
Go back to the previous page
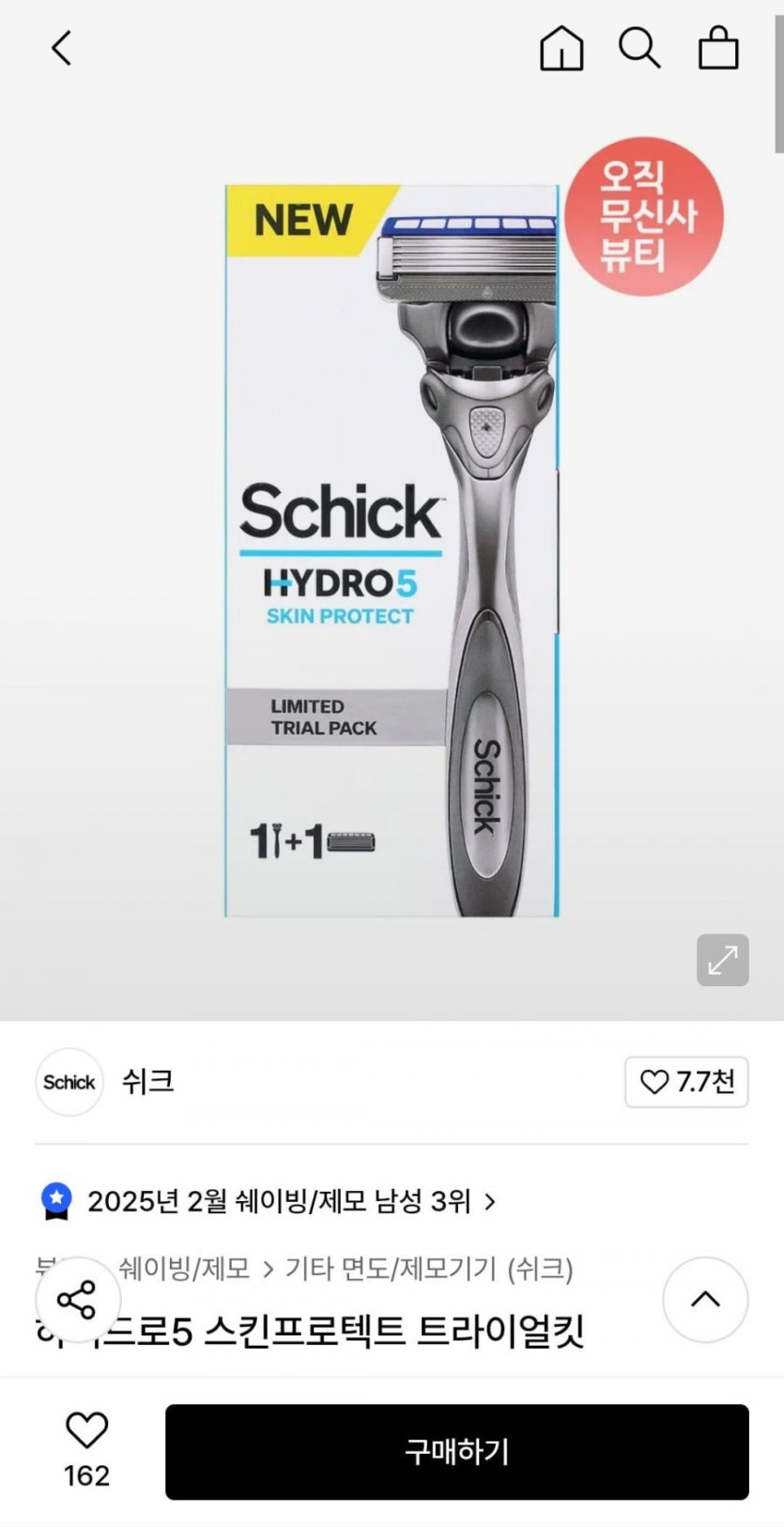62,48
